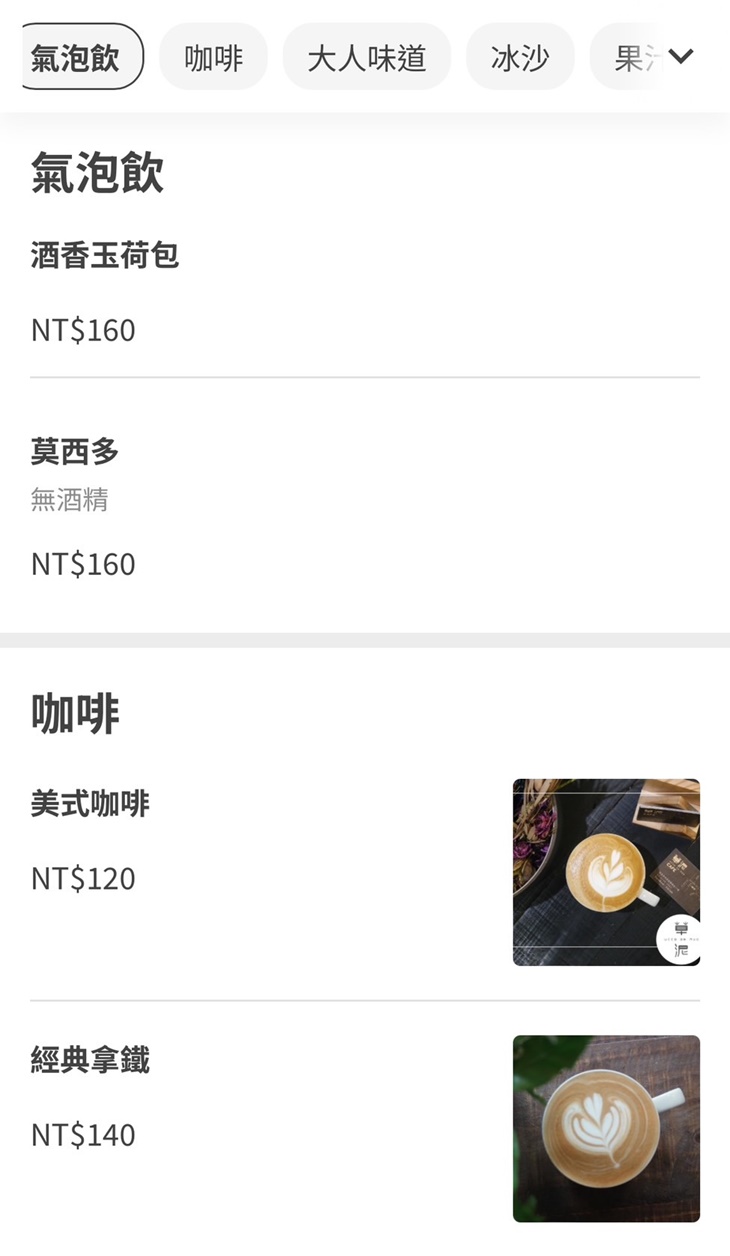Viewport: 730px width, 1256px height.
Task: Open the 經典拿鐵 item
Action: [90, 1061]
